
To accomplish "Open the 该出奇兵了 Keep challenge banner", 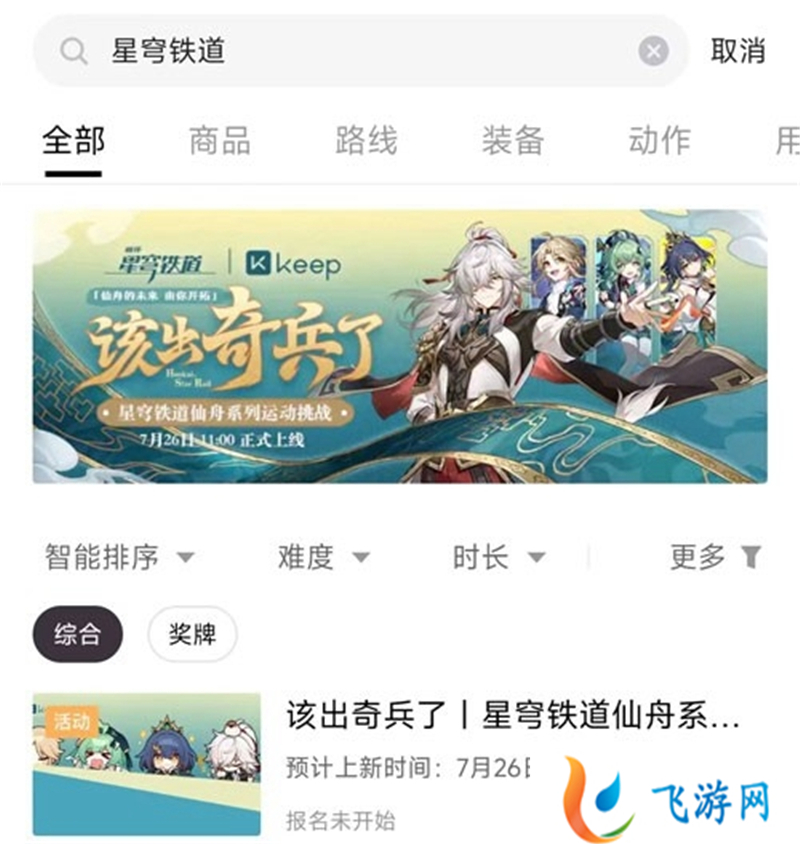I will (400, 346).
